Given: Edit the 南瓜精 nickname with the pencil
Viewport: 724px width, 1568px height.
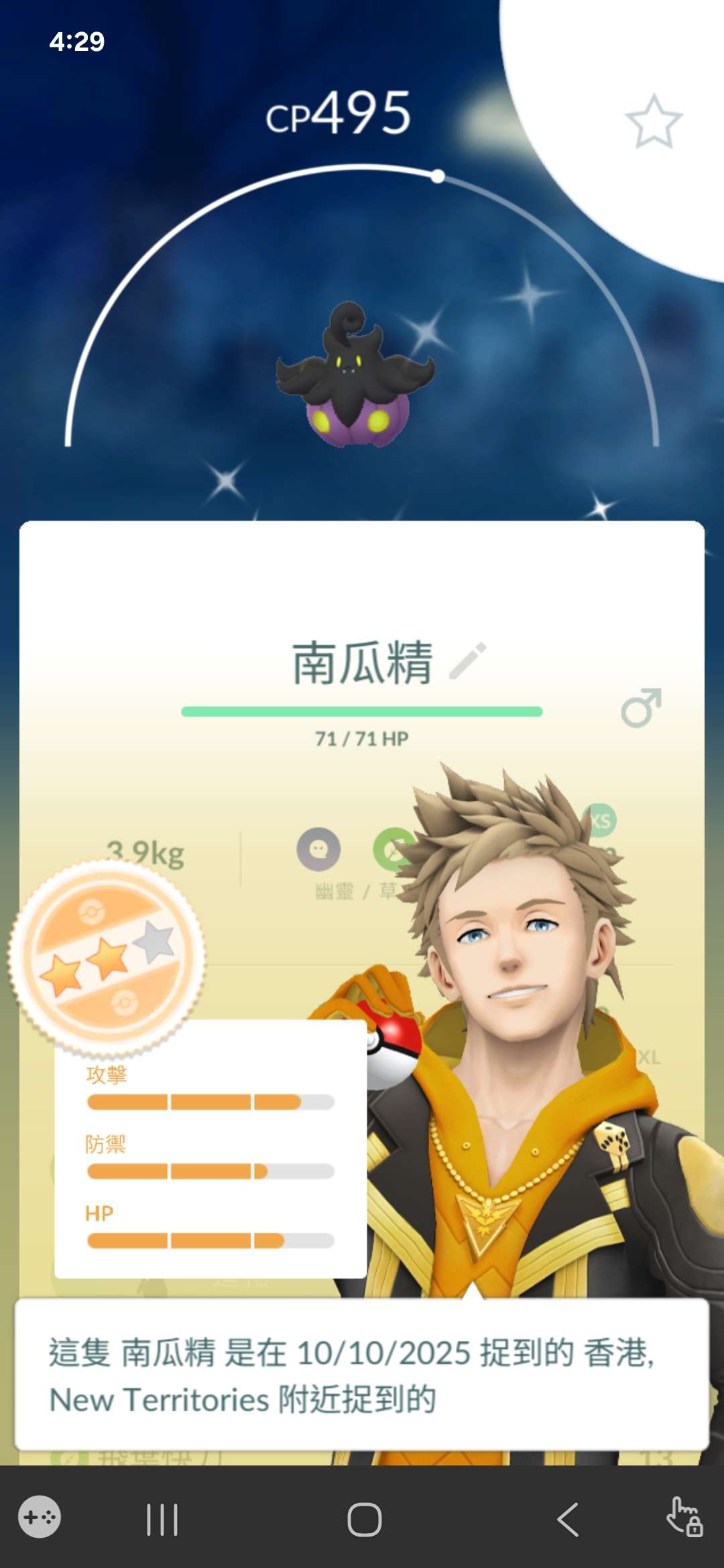Looking at the screenshot, I should (468, 661).
